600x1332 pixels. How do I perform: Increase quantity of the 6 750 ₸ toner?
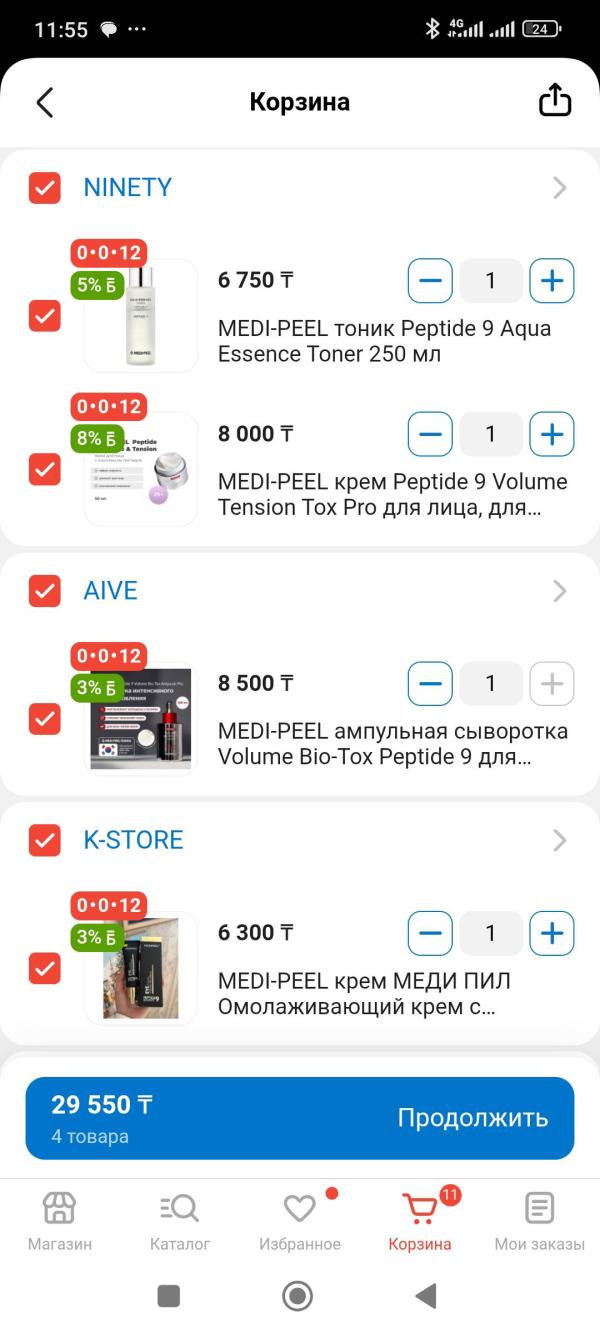click(552, 281)
